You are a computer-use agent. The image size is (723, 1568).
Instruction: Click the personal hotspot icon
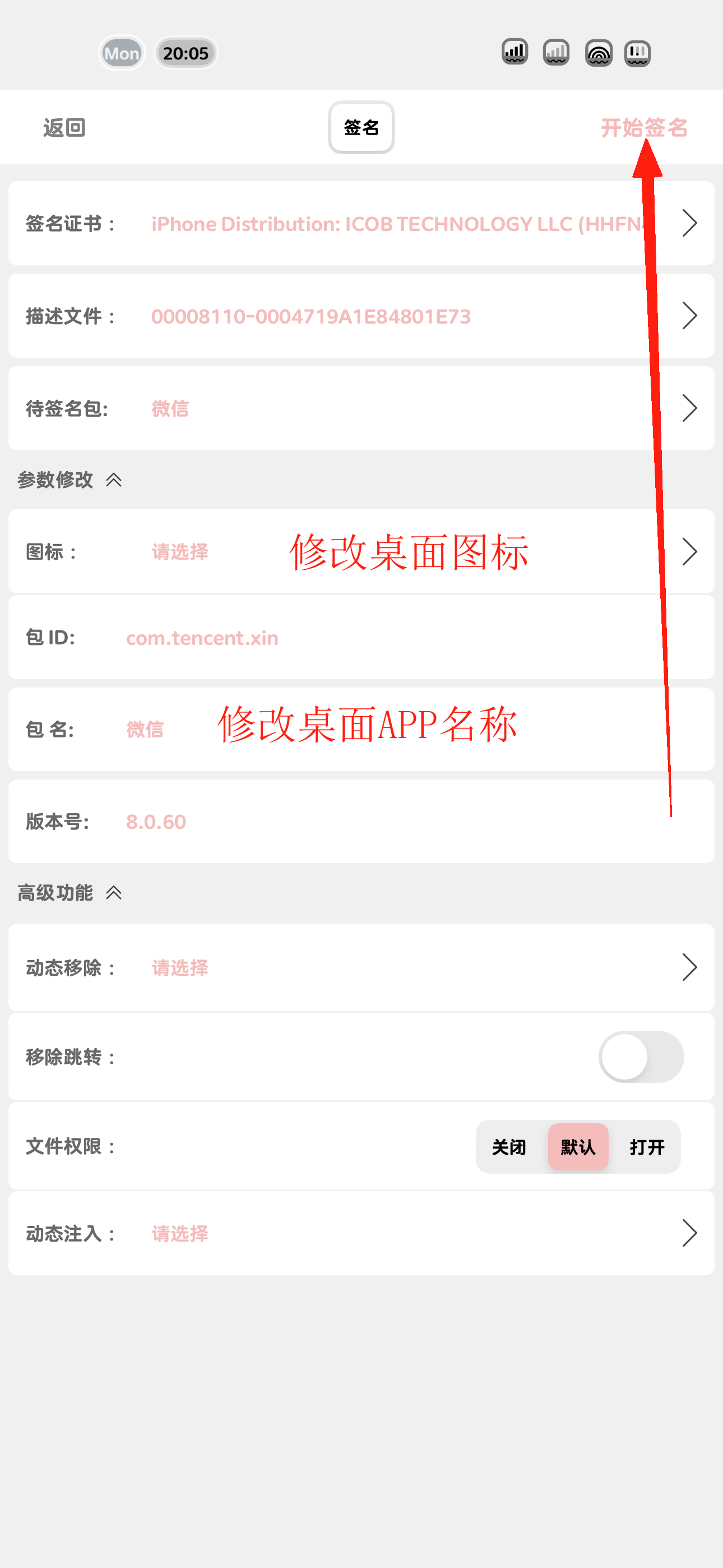(x=599, y=53)
